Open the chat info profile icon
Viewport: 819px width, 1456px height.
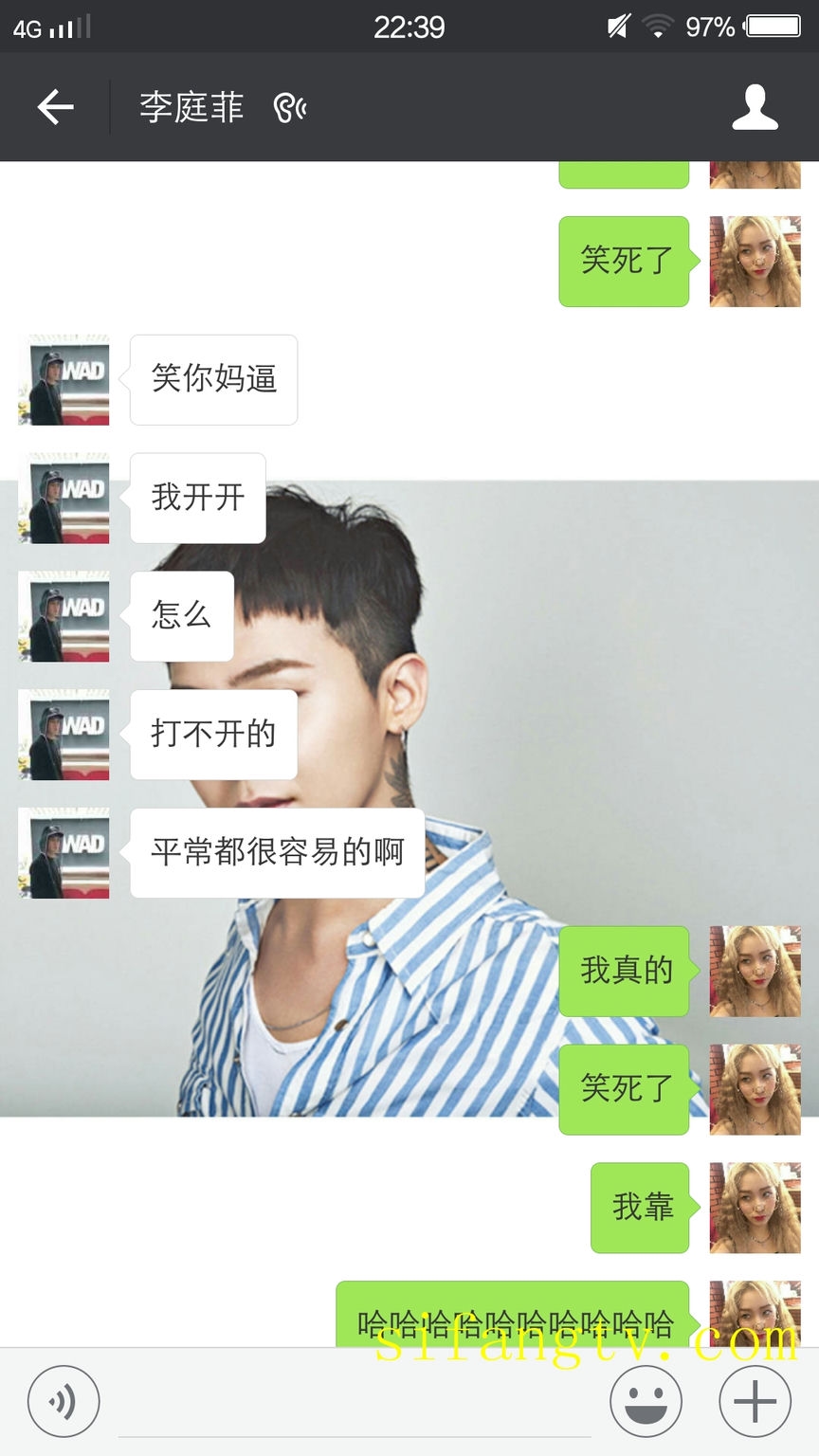pyautogui.click(x=755, y=107)
